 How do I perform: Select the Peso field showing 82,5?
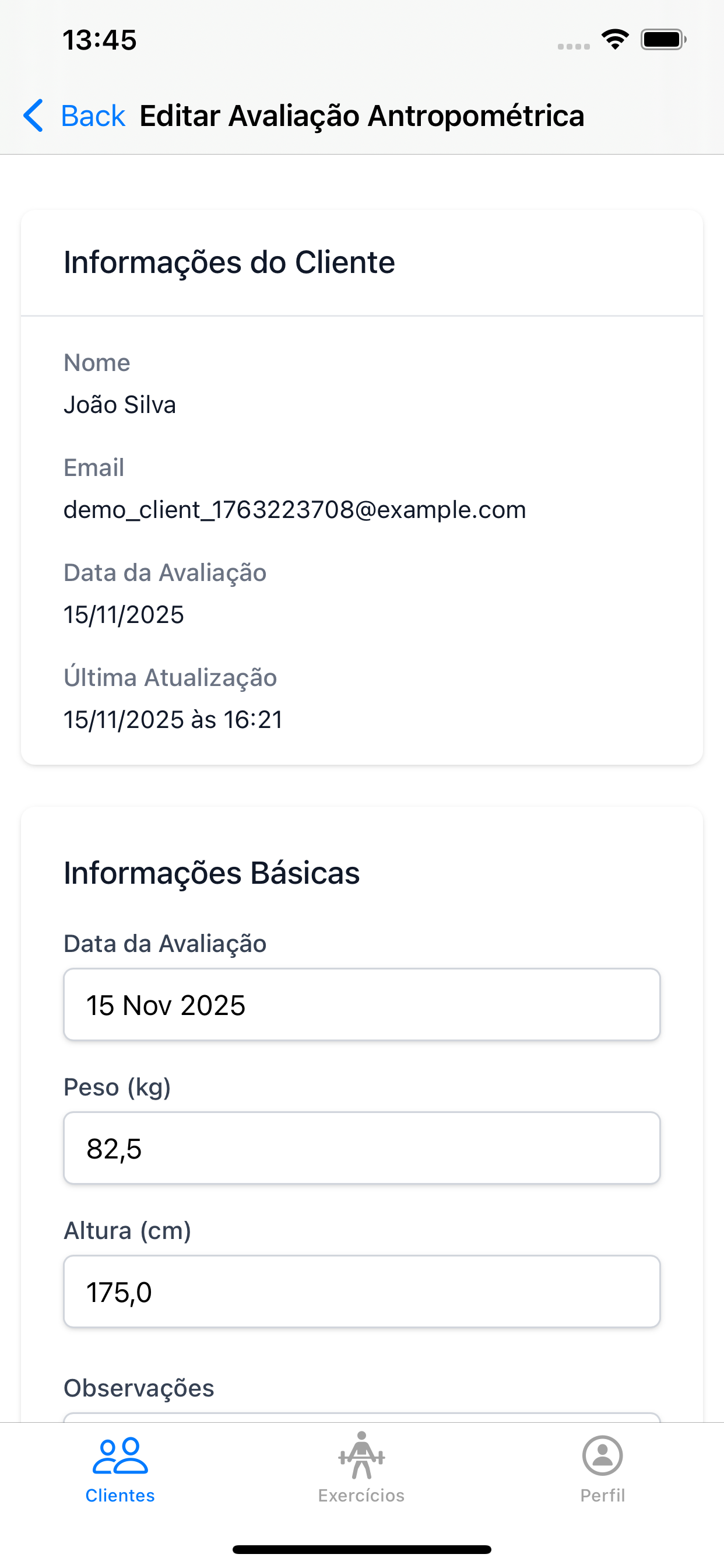pyautogui.click(x=362, y=1148)
